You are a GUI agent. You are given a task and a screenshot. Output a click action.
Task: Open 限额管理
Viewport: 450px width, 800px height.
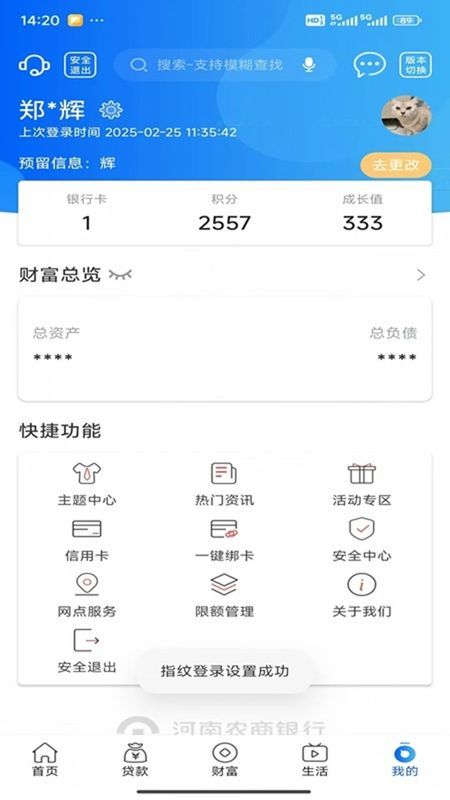tap(224, 595)
